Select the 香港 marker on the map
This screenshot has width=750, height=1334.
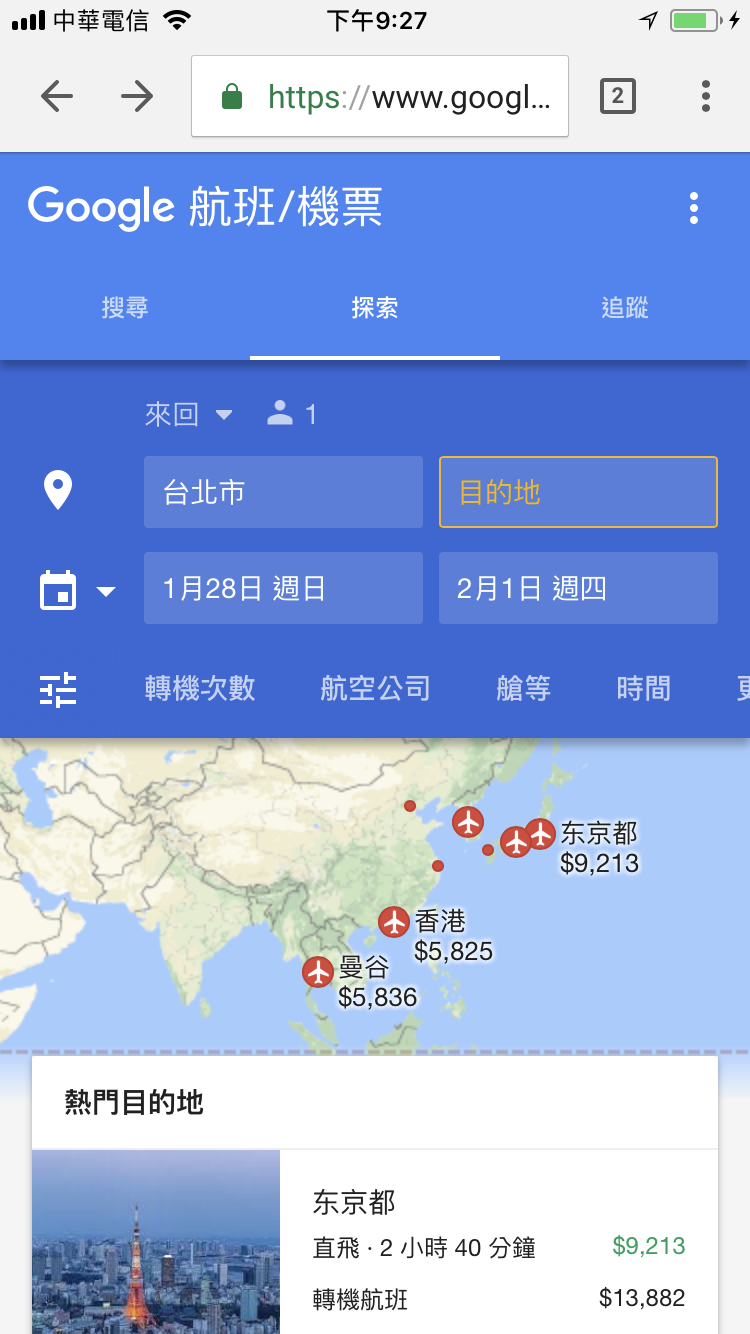point(395,921)
